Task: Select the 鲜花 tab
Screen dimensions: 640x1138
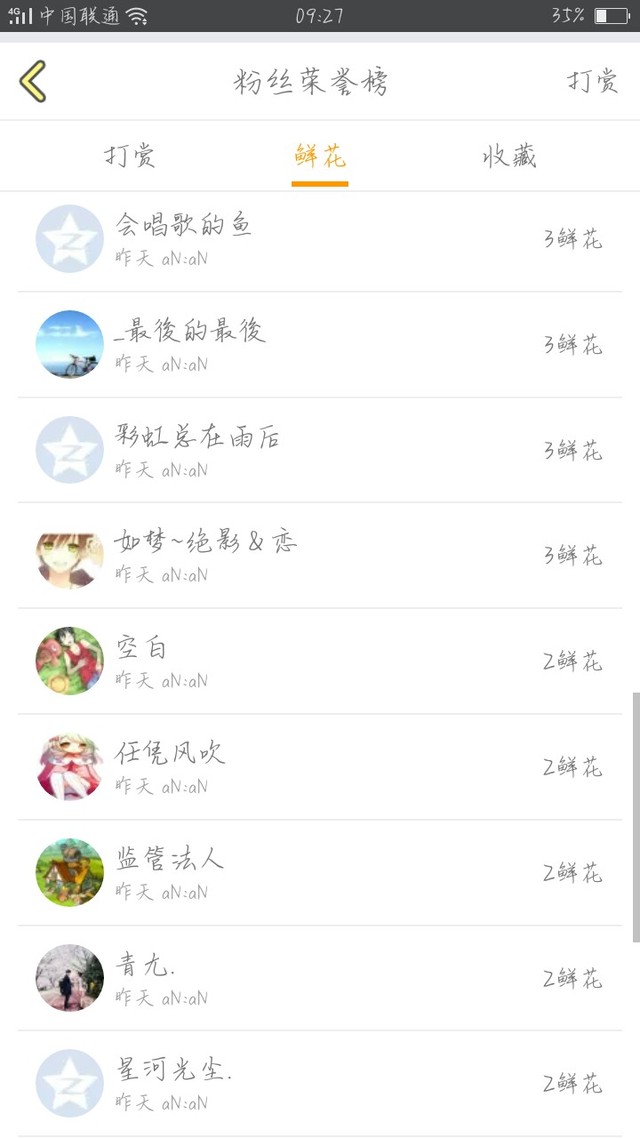Action: (320, 156)
